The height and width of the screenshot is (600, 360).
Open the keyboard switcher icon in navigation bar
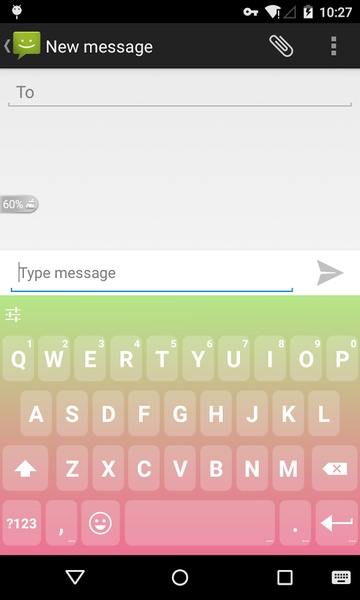click(x=341, y=577)
